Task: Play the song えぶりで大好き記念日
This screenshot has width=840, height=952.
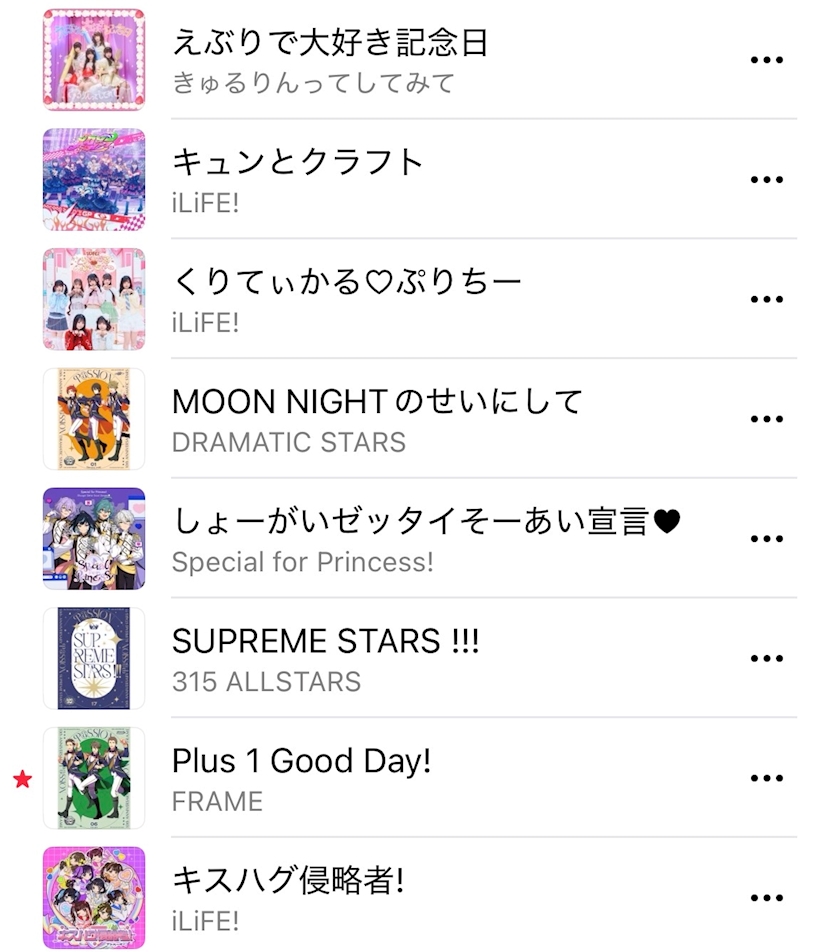Action: pyautogui.click(x=330, y=43)
